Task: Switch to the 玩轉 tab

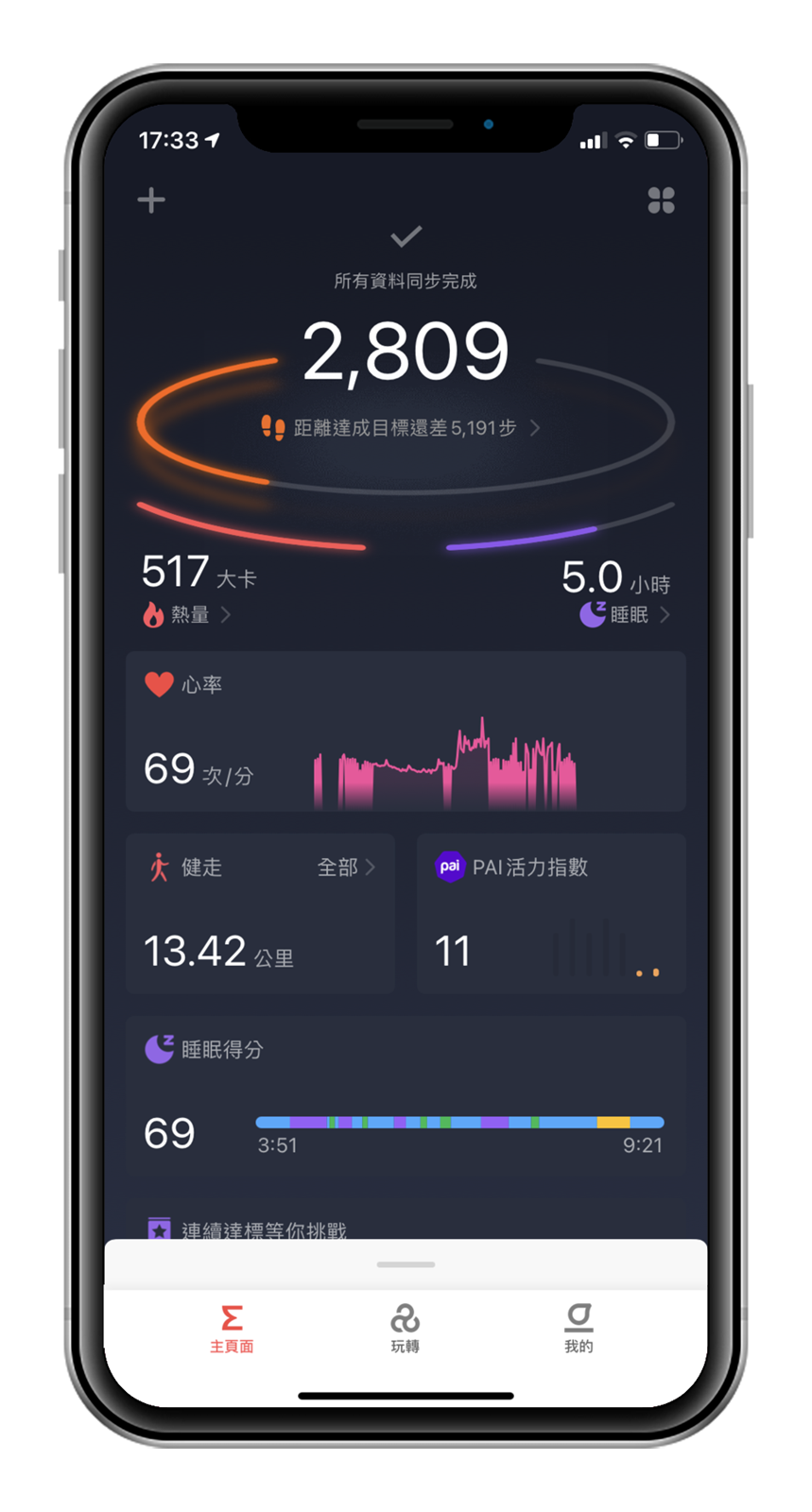Action: [406, 1328]
